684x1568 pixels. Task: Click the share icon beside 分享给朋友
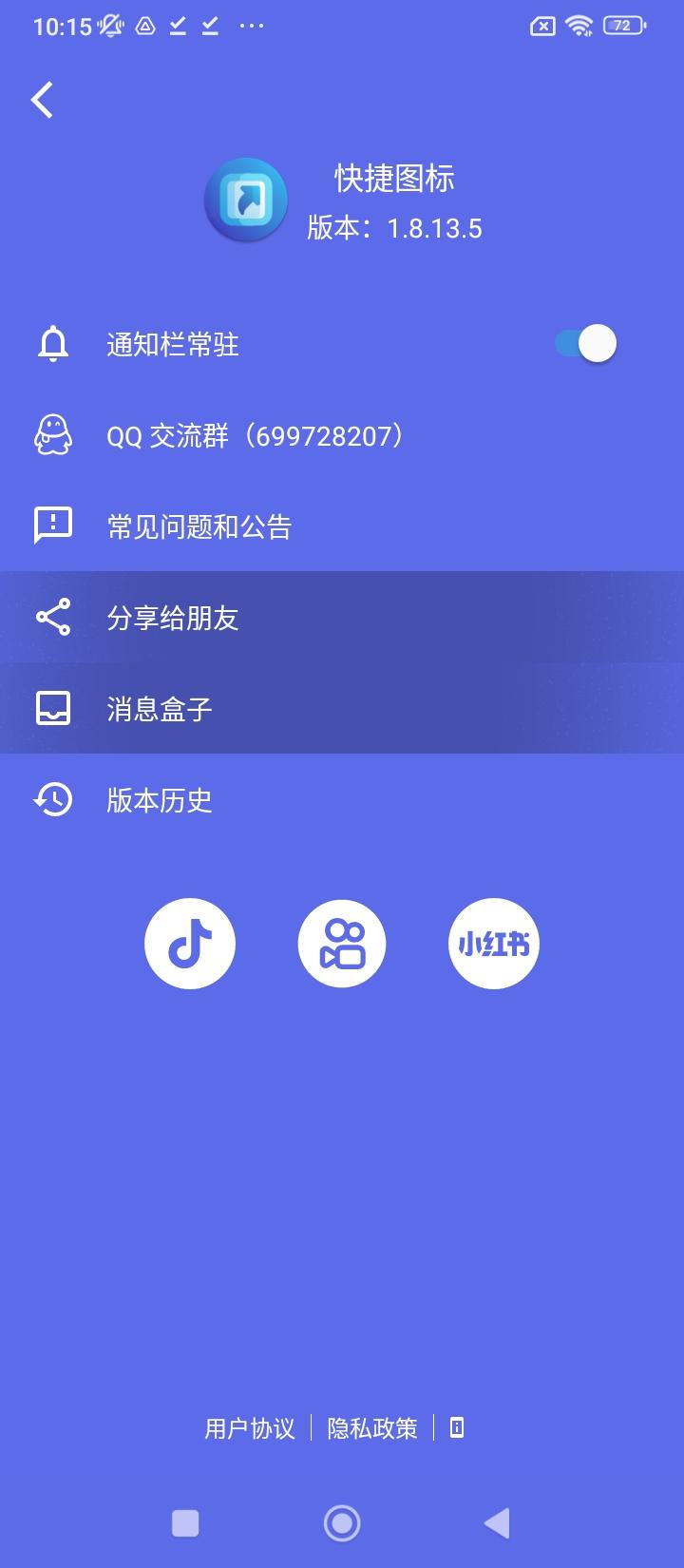click(53, 617)
